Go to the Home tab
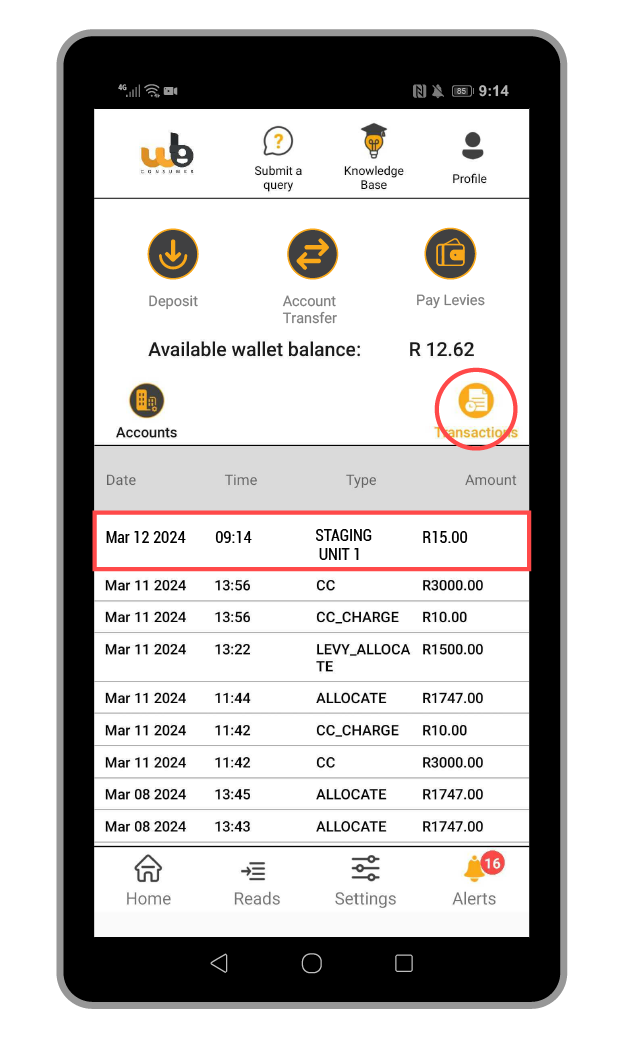This screenshot has height=1042, width=625. [148, 880]
